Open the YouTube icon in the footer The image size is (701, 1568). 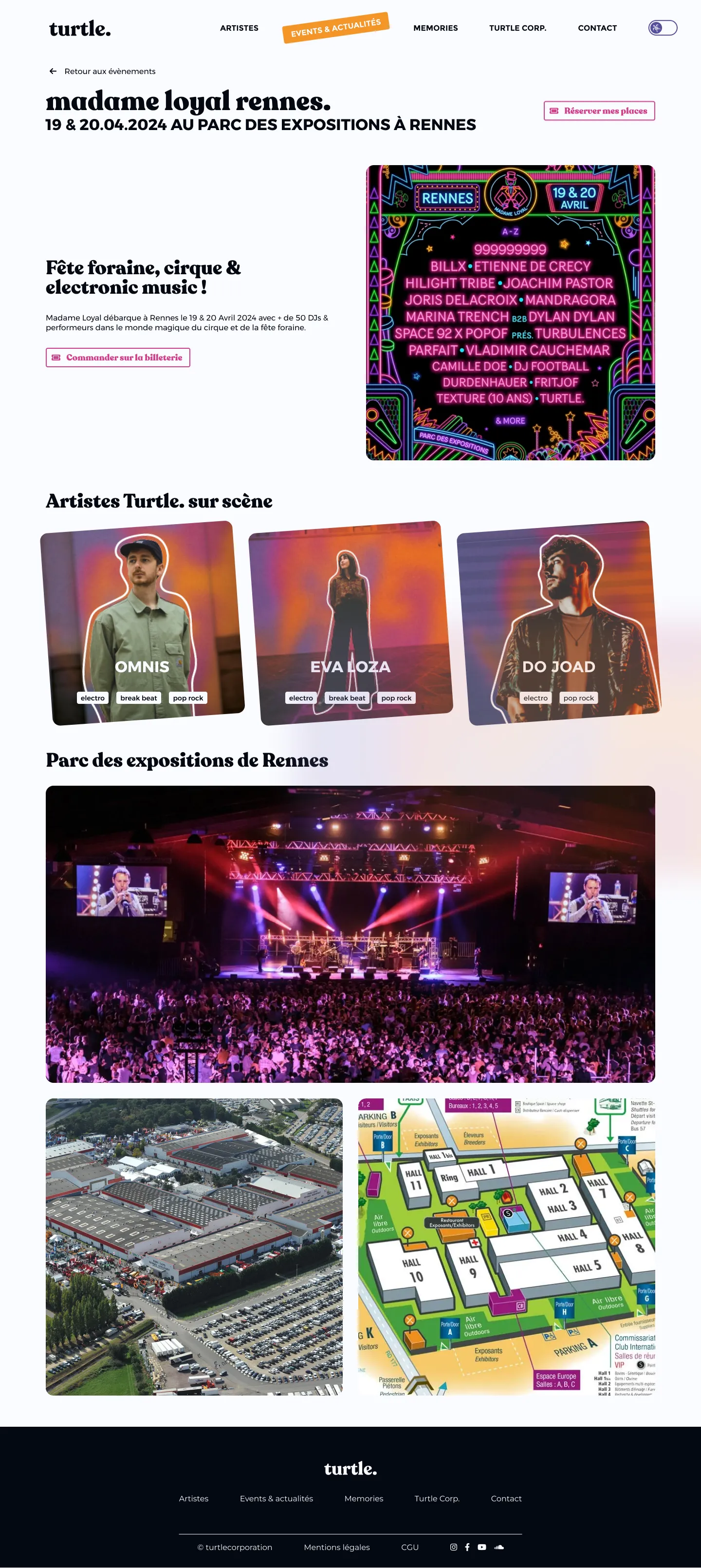click(x=482, y=1548)
